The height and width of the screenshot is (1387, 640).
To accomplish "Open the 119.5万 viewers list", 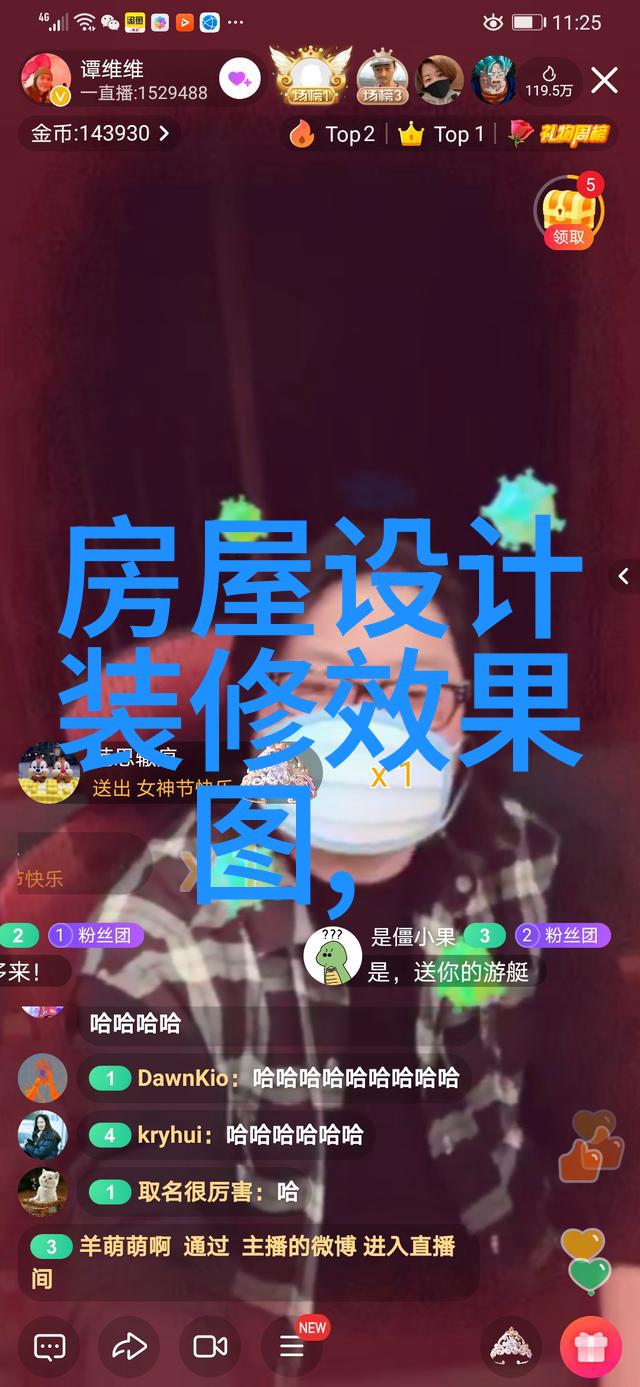I will (549, 81).
